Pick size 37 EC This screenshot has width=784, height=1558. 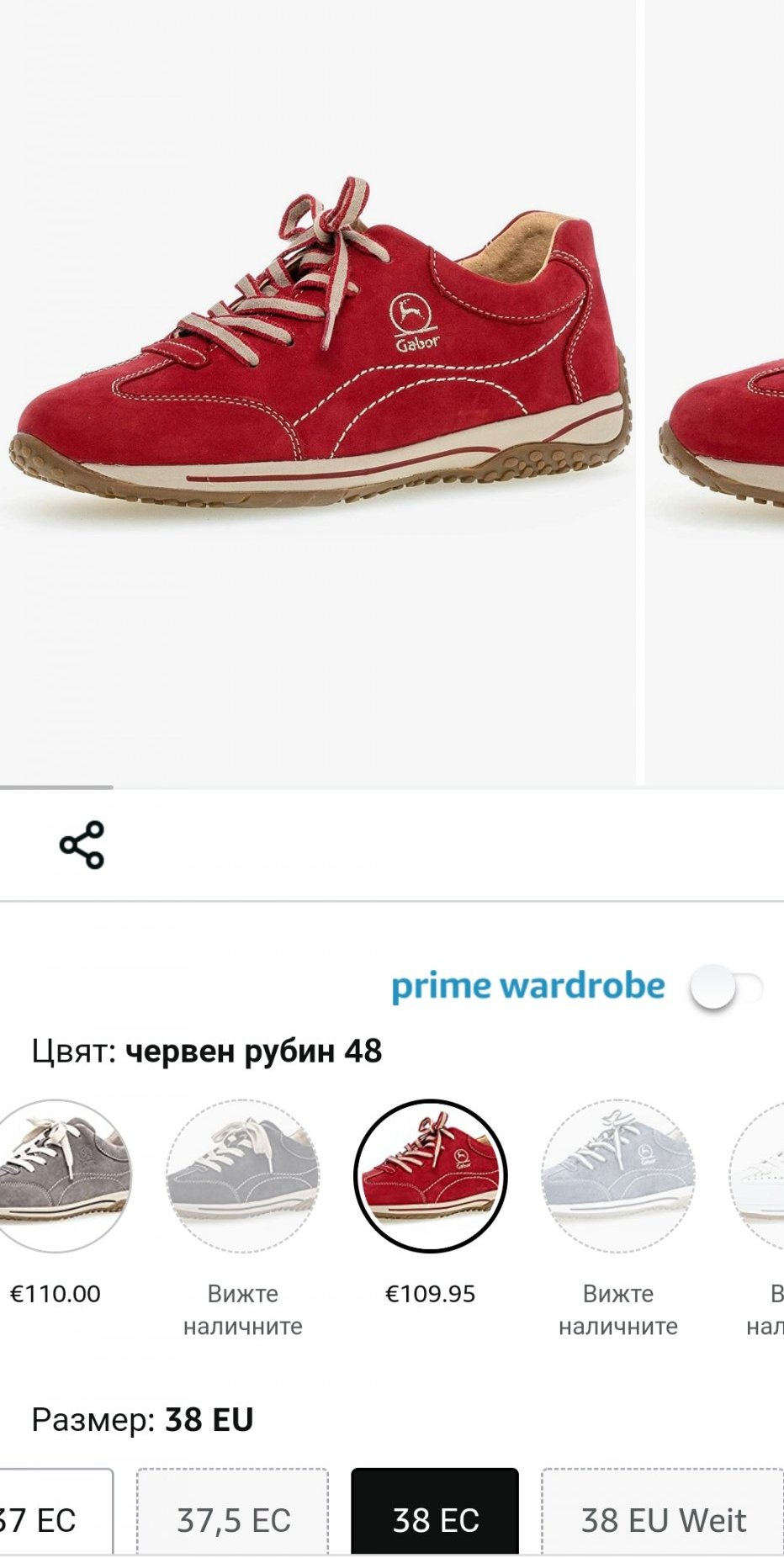point(54,1518)
